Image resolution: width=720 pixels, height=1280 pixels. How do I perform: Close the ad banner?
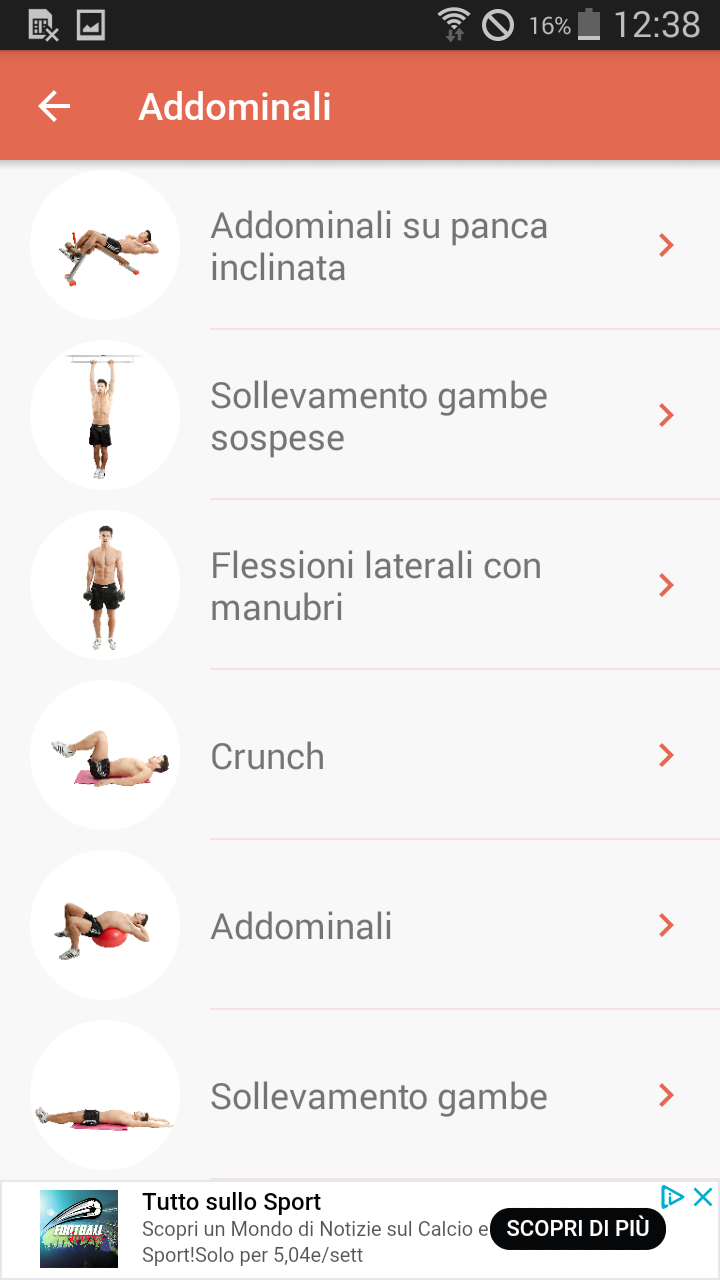[x=703, y=1197]
